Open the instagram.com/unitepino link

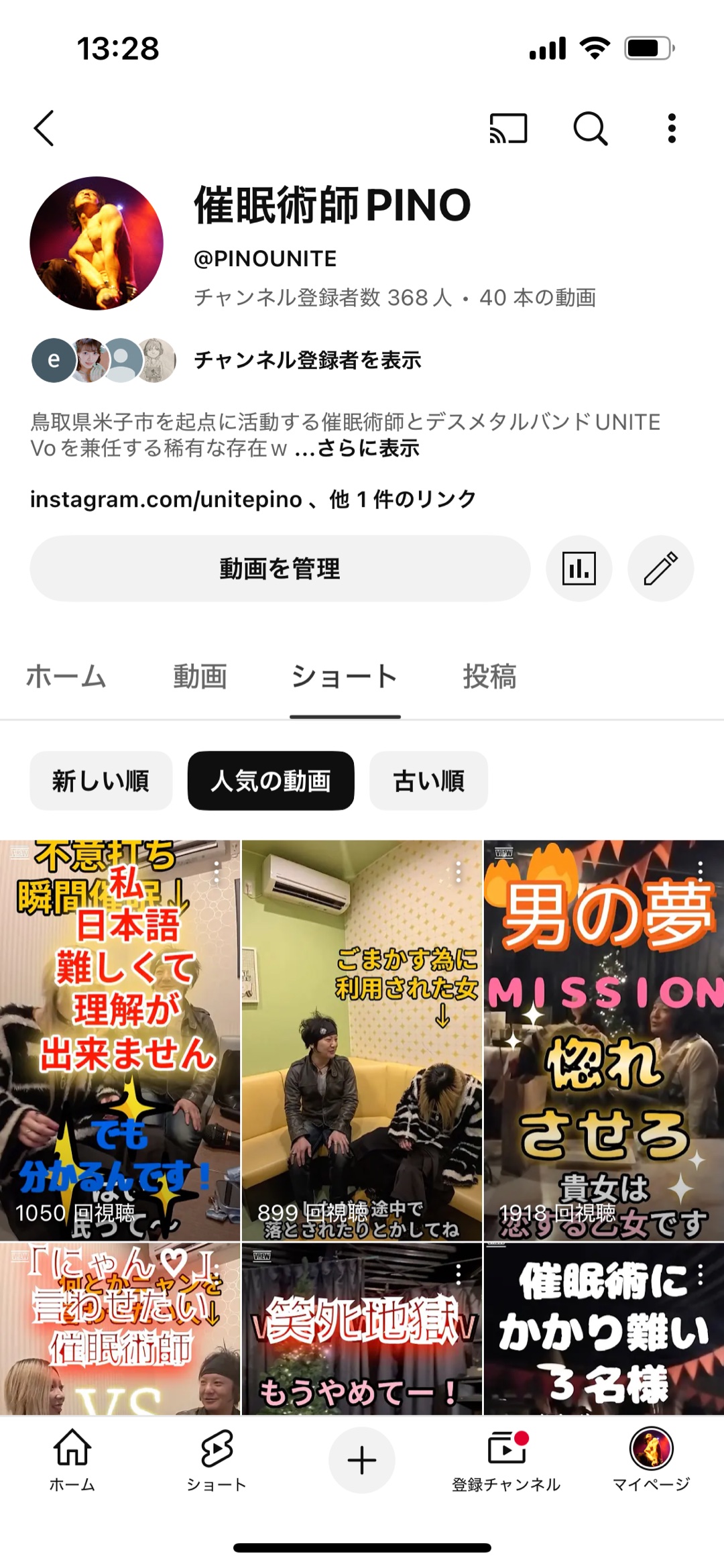[x=166, y=499]
